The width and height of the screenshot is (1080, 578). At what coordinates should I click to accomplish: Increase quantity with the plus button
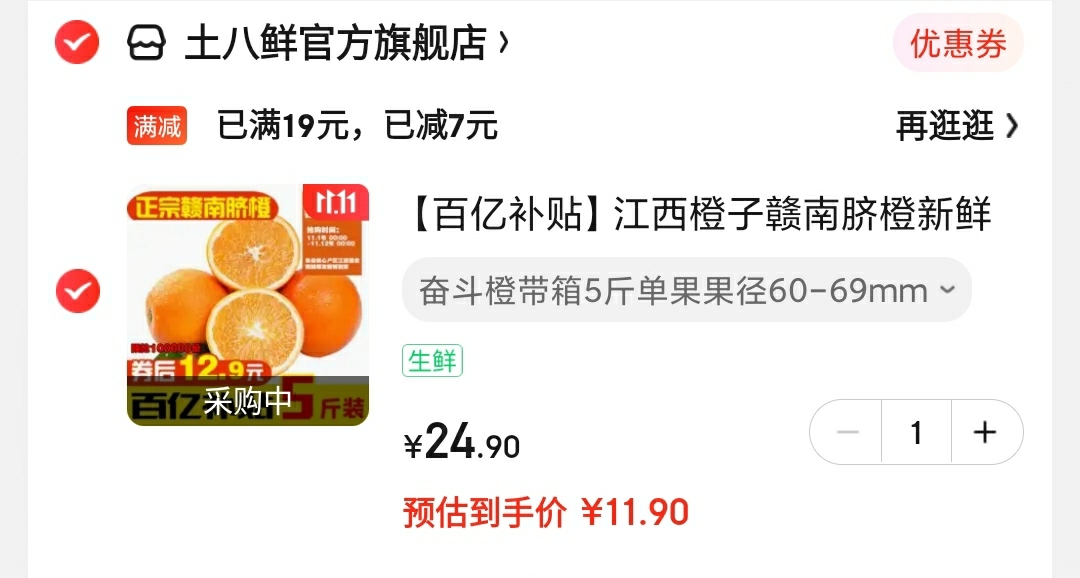click(986, 432)
